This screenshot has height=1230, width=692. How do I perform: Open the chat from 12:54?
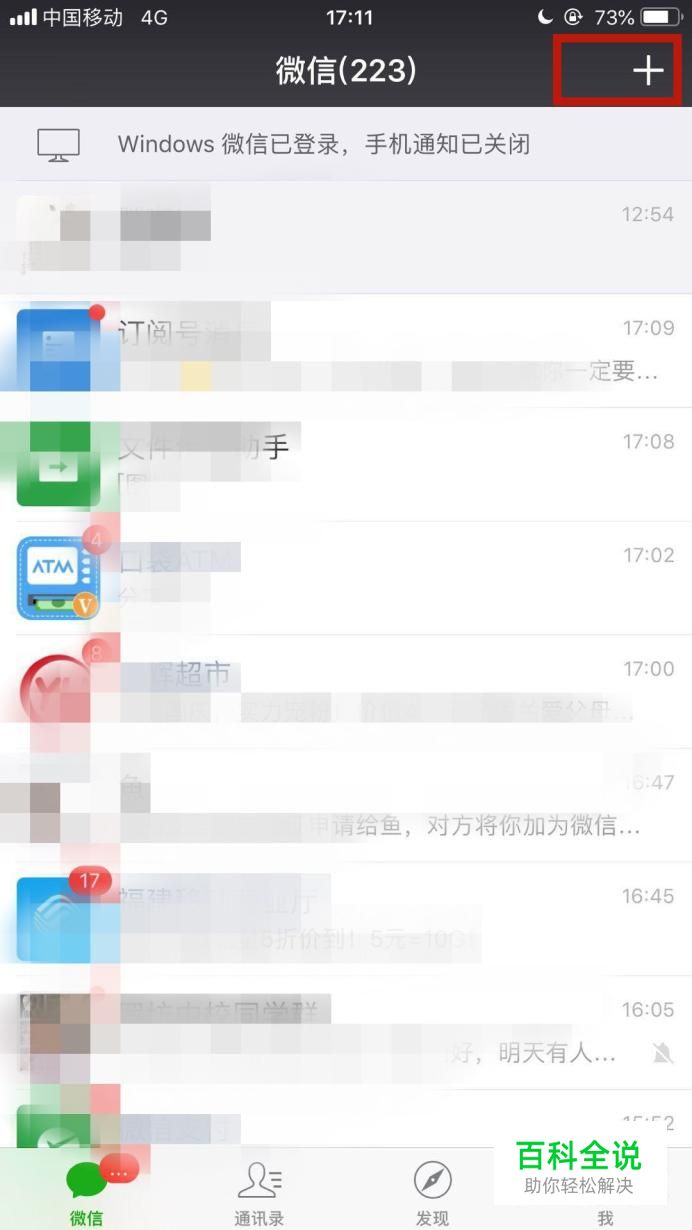[346, 237]
